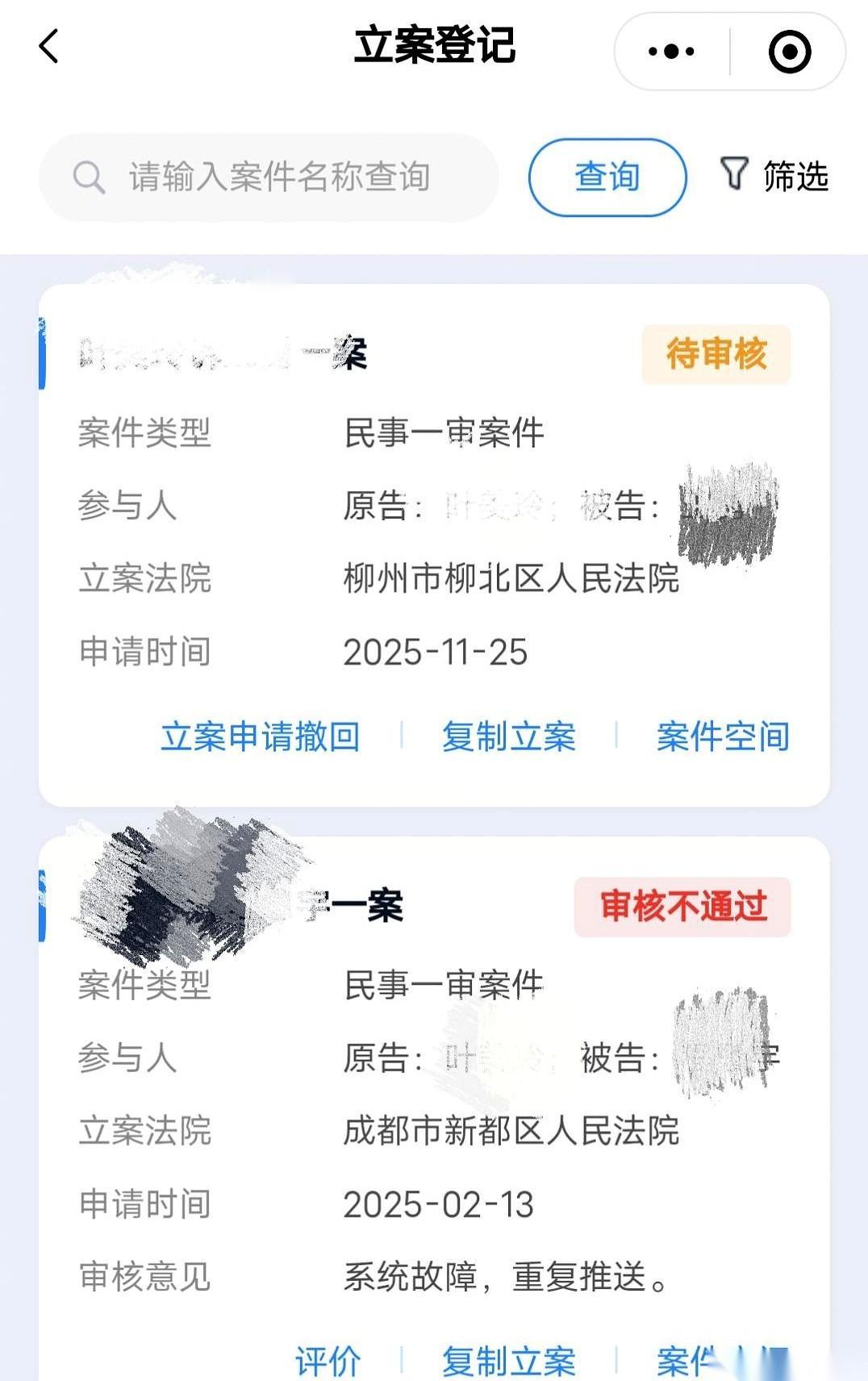Open the 立案登记 title menu

(x=434, y=47)
